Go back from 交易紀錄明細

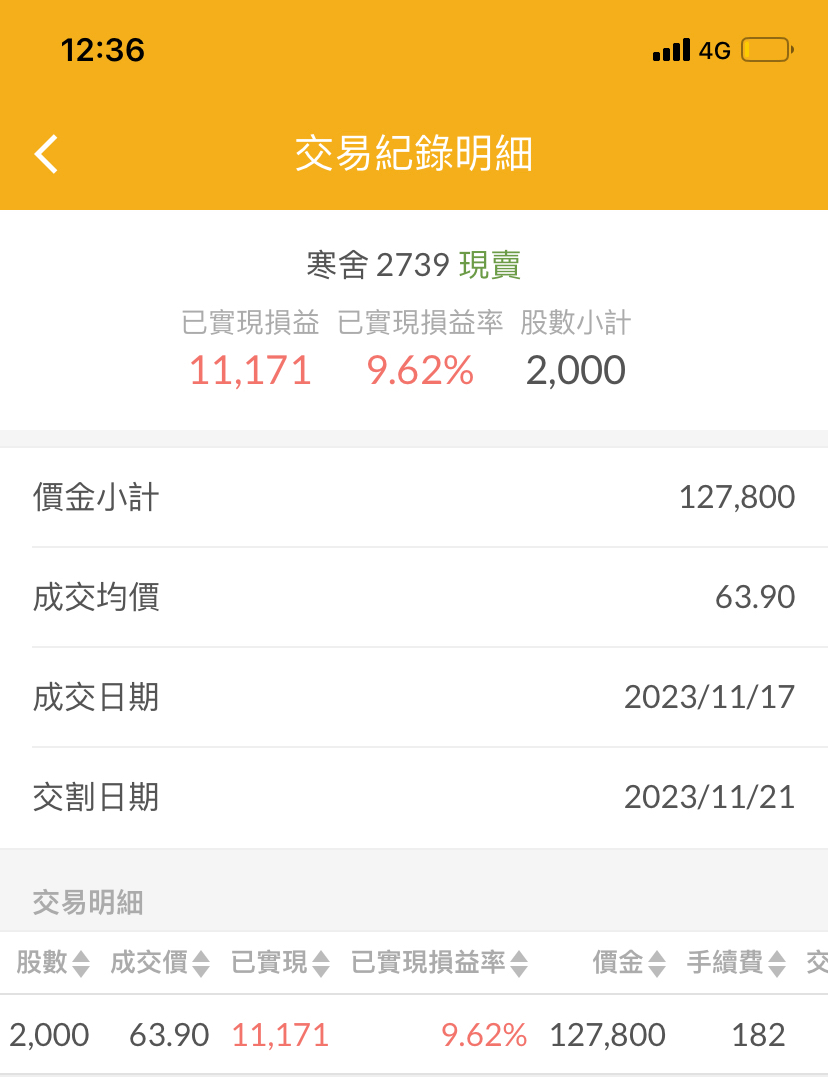47,155
